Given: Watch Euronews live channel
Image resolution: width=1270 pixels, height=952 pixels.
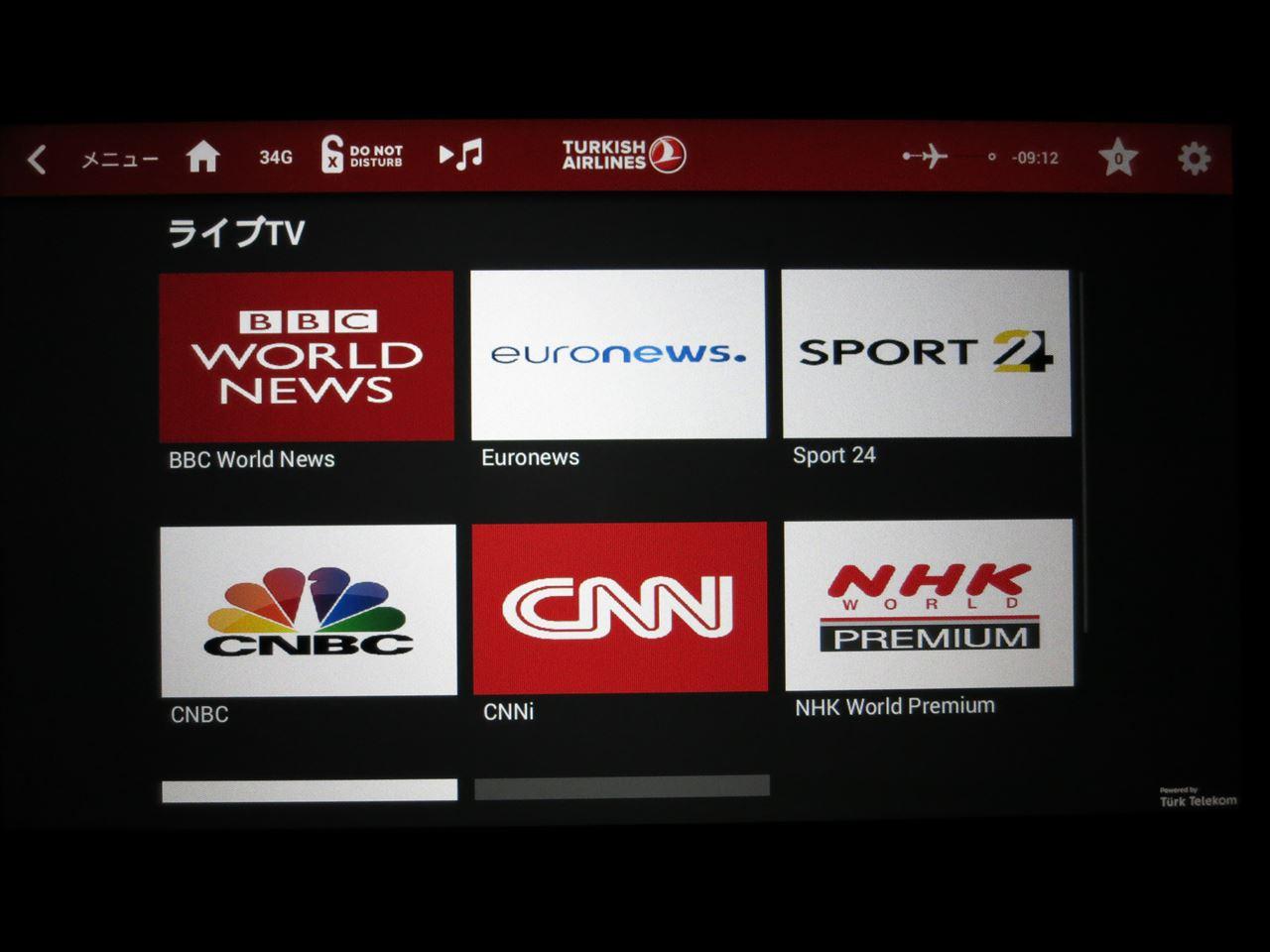Looking at the screenshot, I should [x=618, y=354].
